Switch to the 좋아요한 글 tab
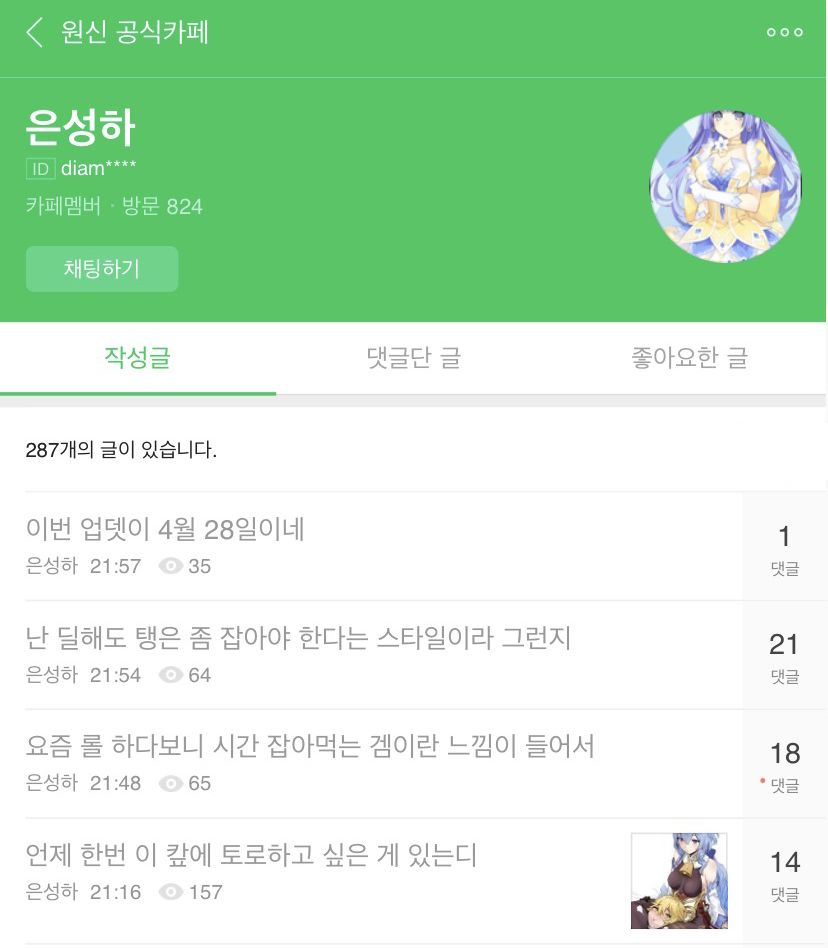This screenshot has height=948, width=828. pos(689,358)
